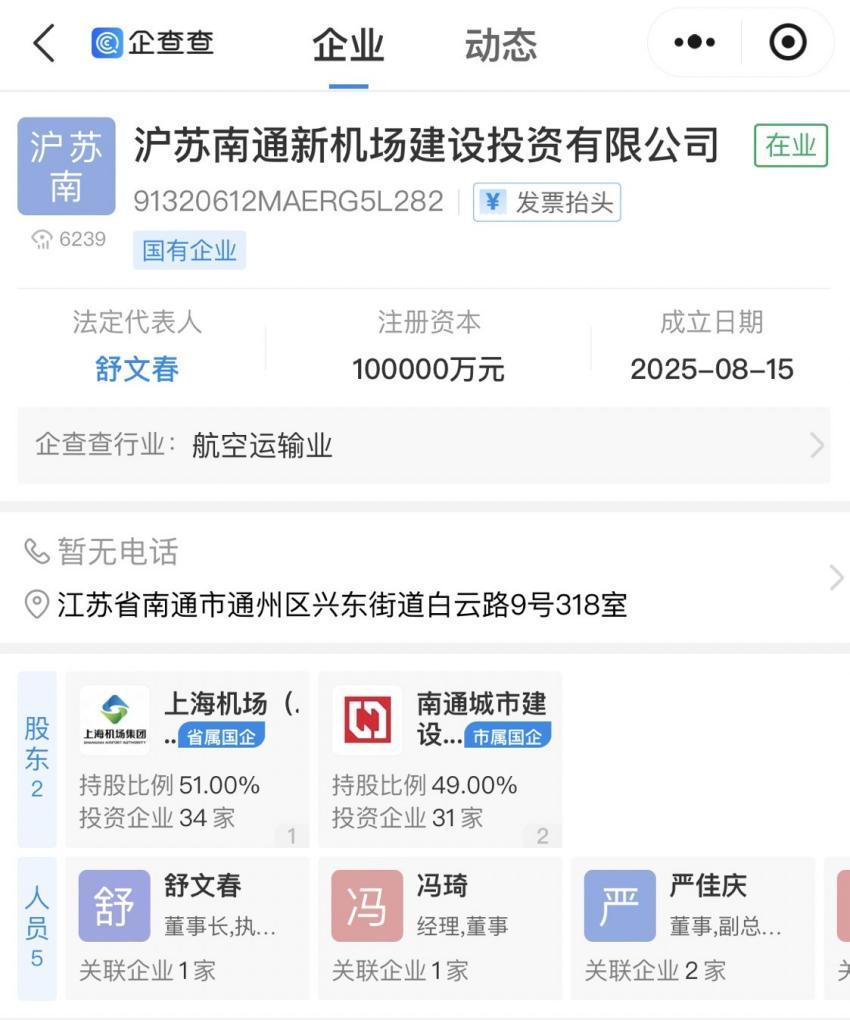This screenshot has width=850, height=1020.
Task: Switch to the 企业 tab
Action: (x=348, y=46)
